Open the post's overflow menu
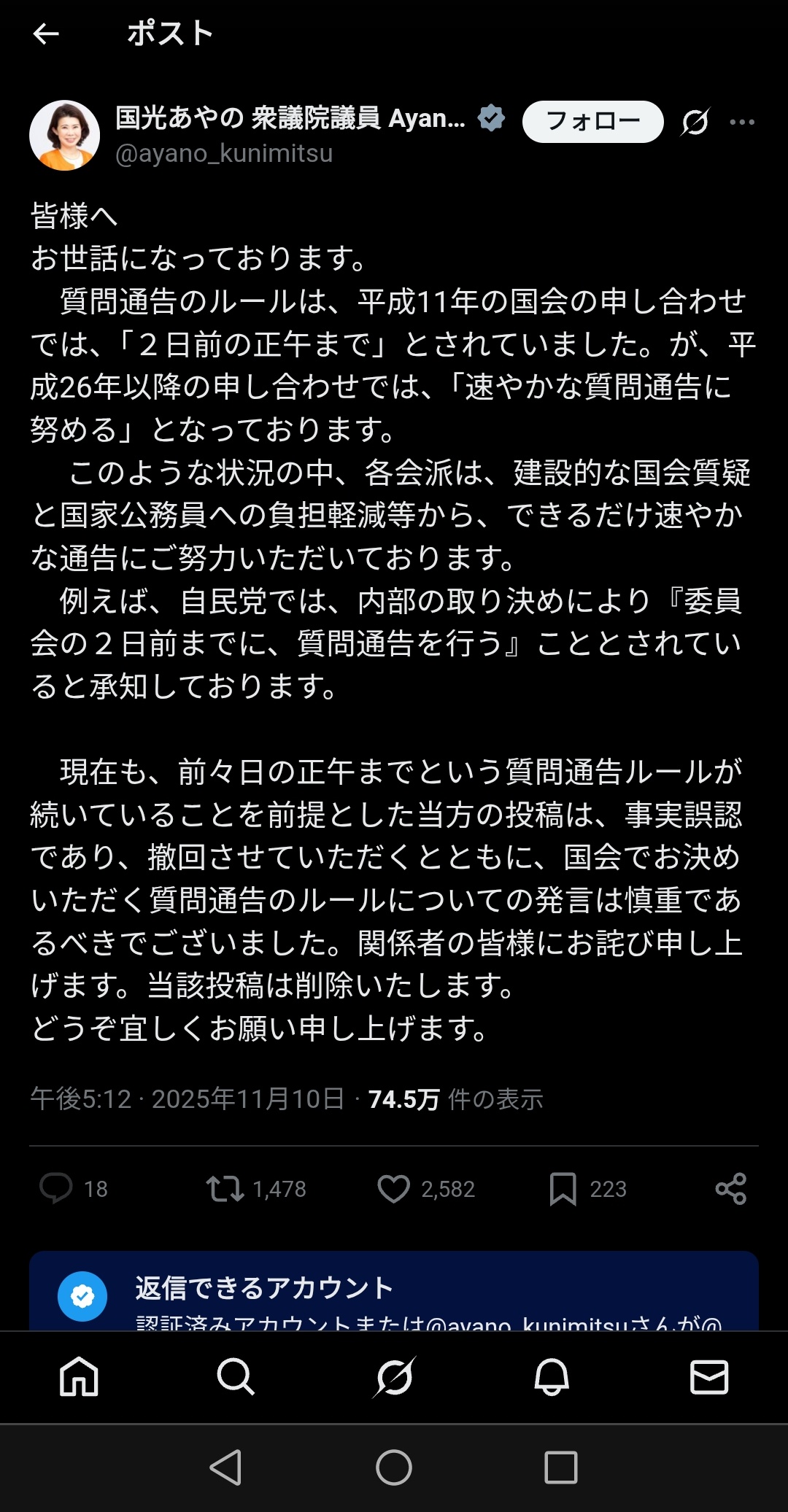Image resolution: width=788 pixels, height=1512 pixels. (x=742, y=122)
